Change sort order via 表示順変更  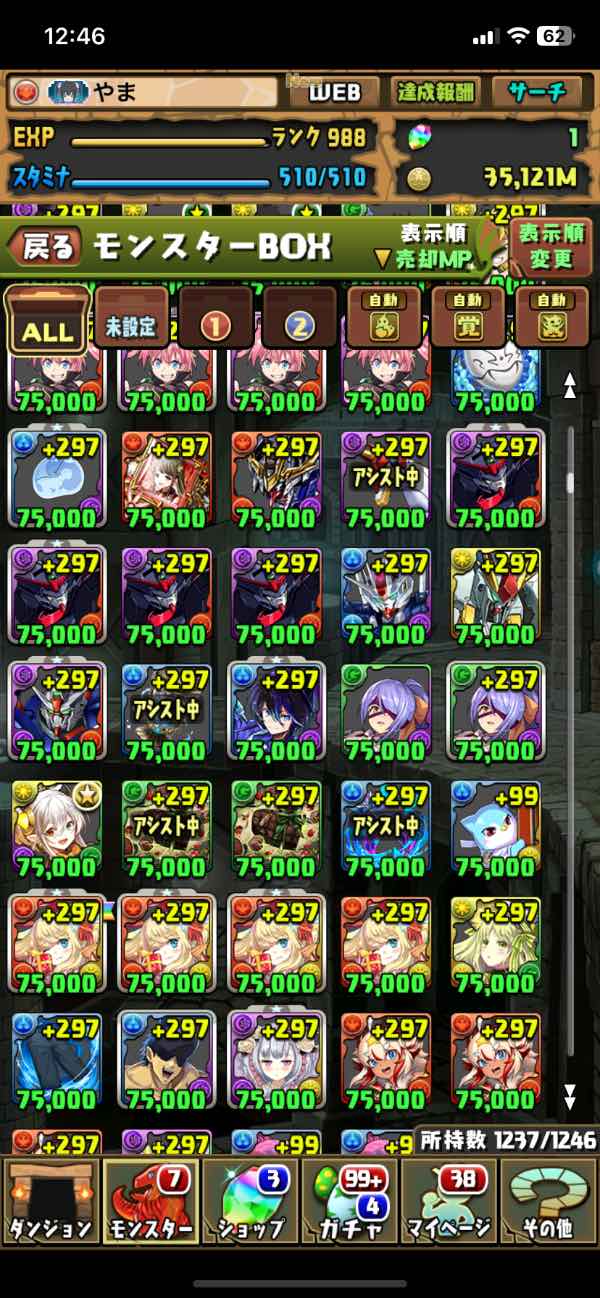(550, 246)
